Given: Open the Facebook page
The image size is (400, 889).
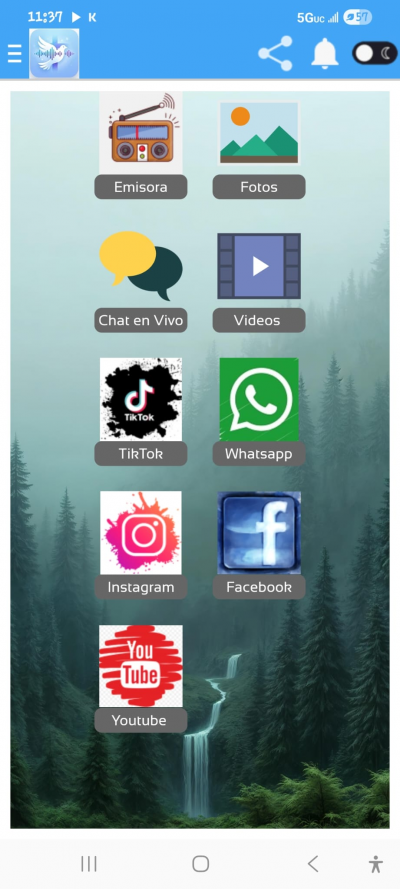Looking at the screenshot, I should 259,545.
